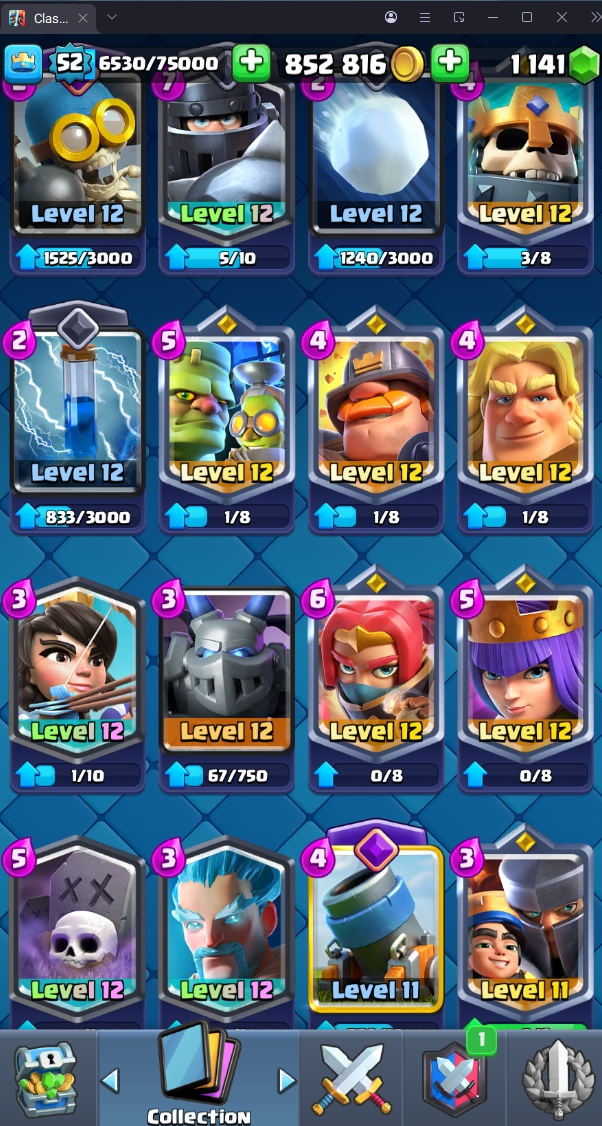Go to the events trophy sword tab
Image resolution: width=602 pixels, height=1126 pixels.
(556, 1078)
